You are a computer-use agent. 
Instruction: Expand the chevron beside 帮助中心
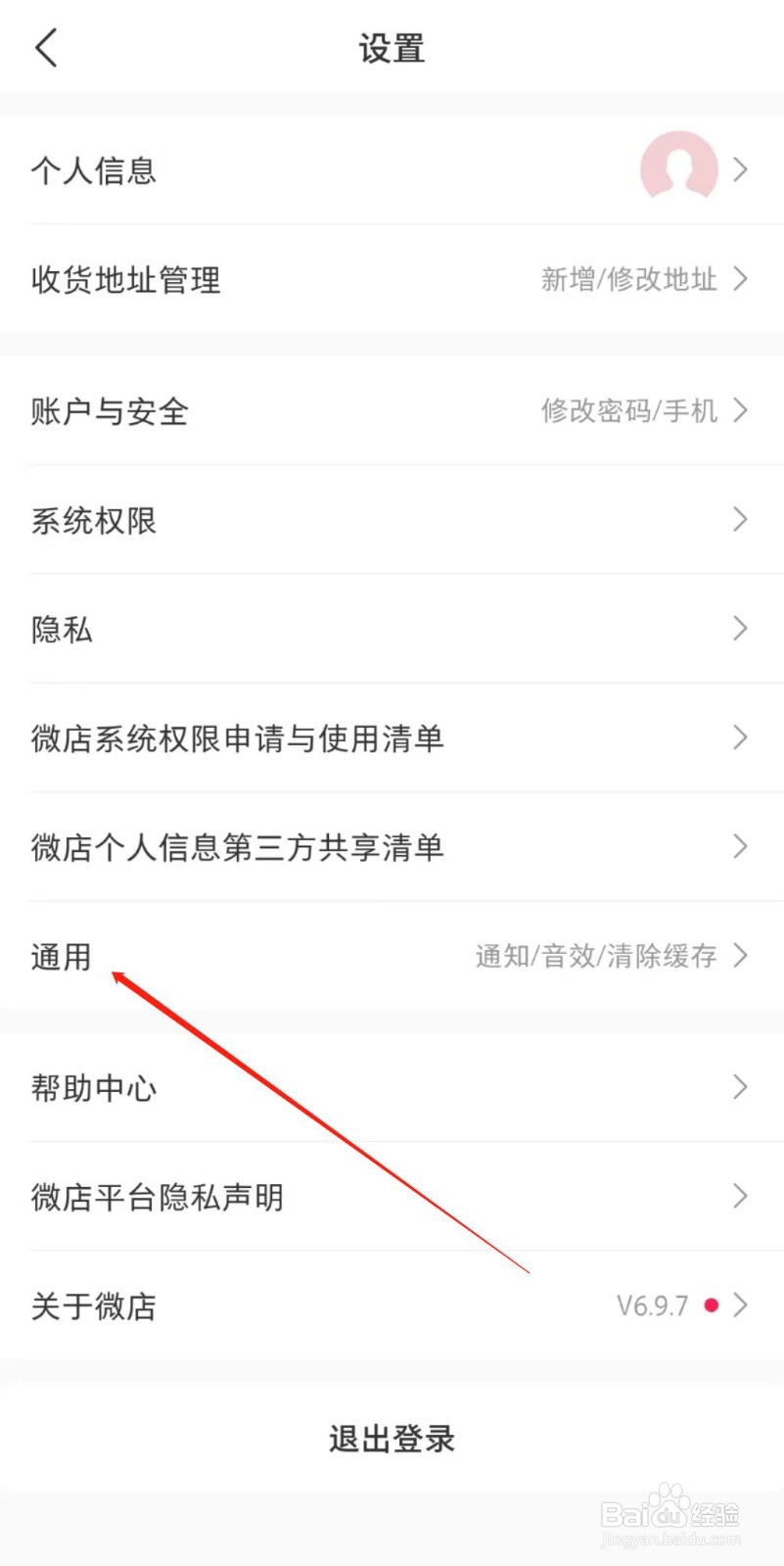(741, 1087)
